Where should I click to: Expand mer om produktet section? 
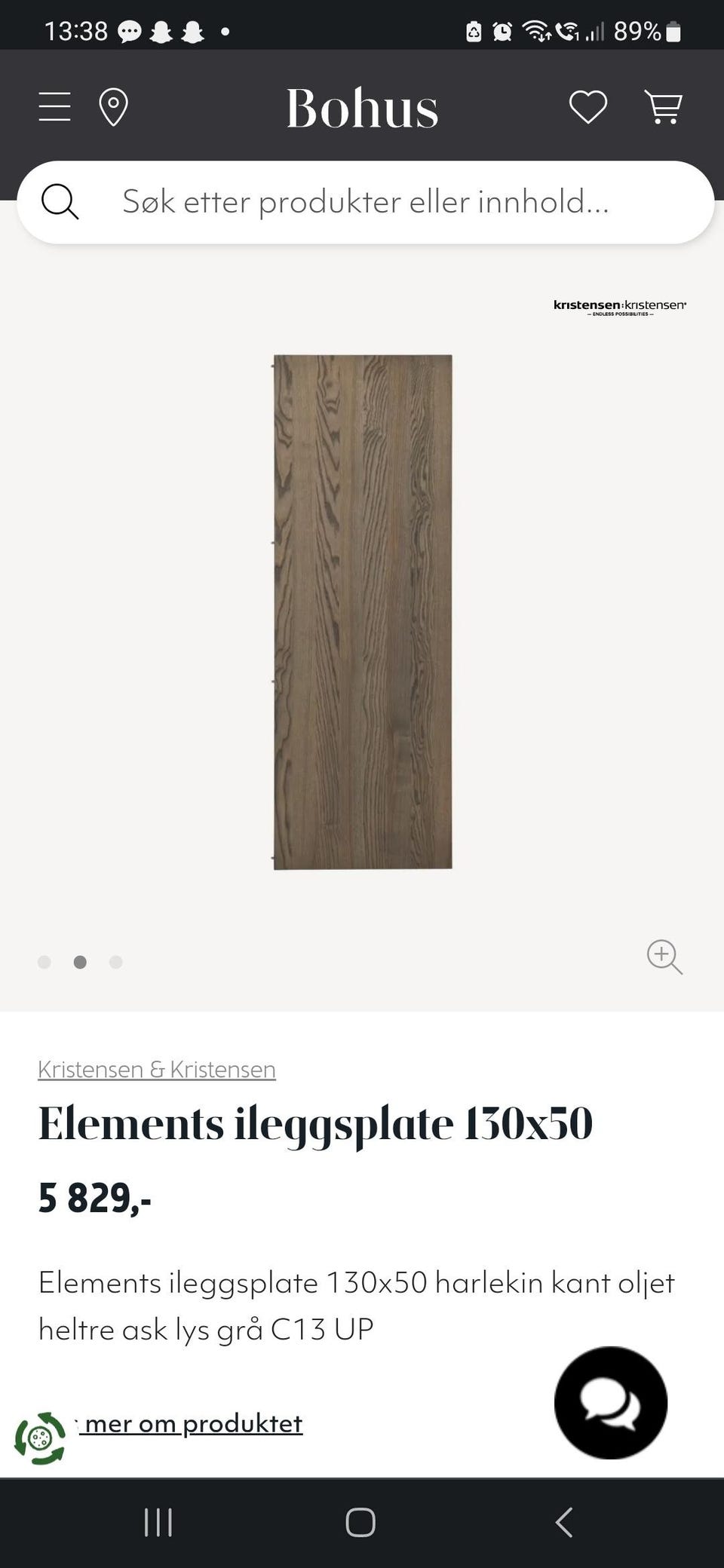tap(192, 1423)
